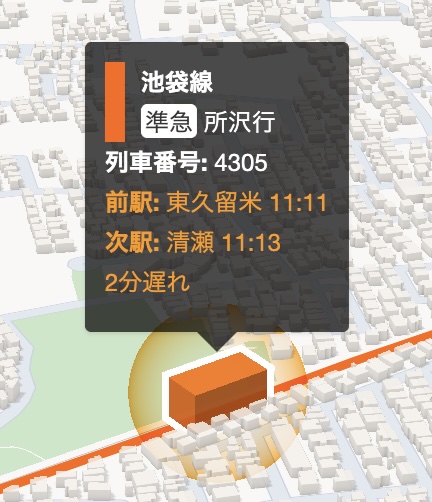432x502 pixels.
Task: Select the orange train on the Ikebukuro line
Action: coord(218,388)
